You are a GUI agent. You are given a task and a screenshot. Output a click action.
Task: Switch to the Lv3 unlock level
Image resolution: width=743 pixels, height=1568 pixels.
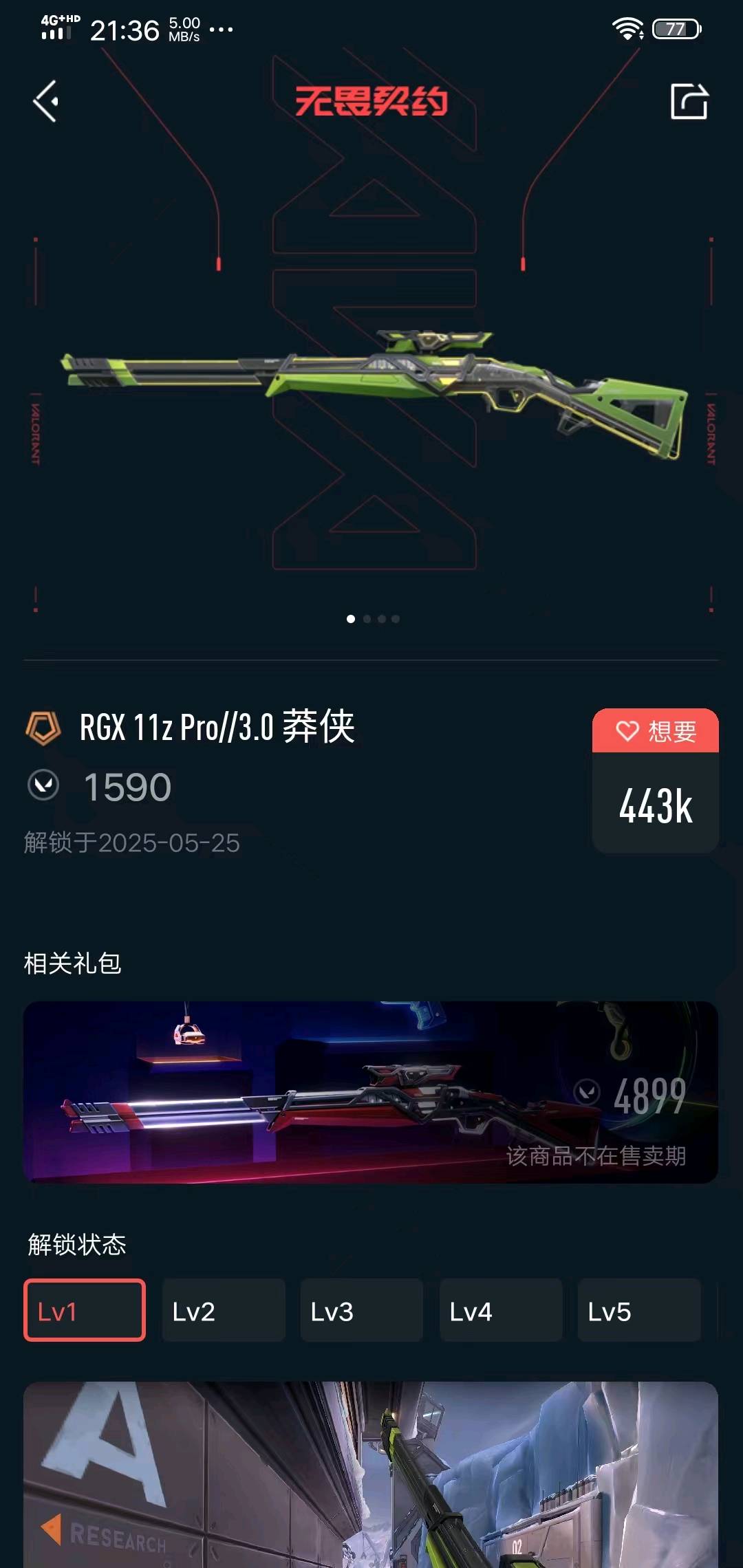[361, 1310]
